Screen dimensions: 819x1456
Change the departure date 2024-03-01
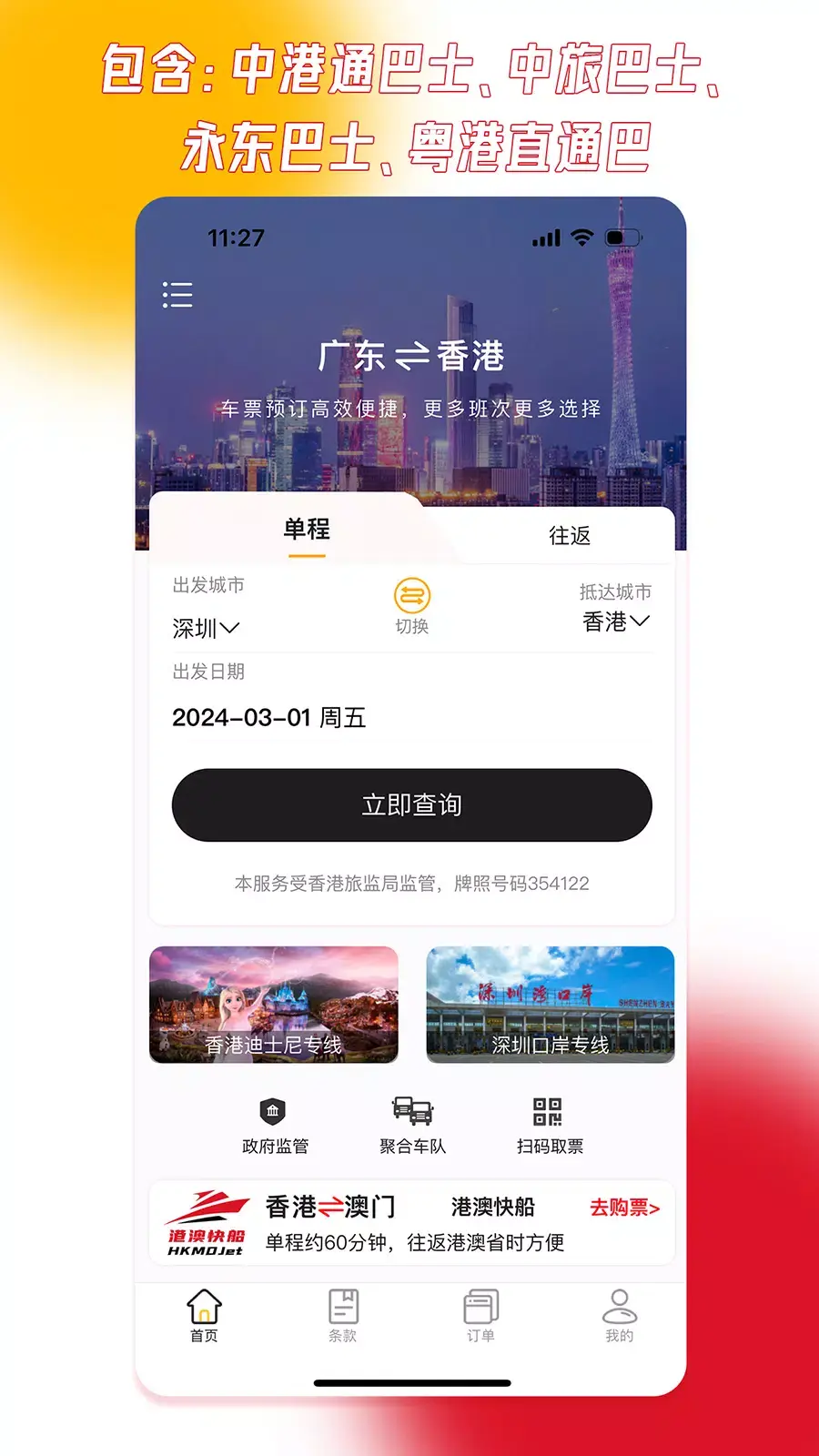[x=268, y=718]
